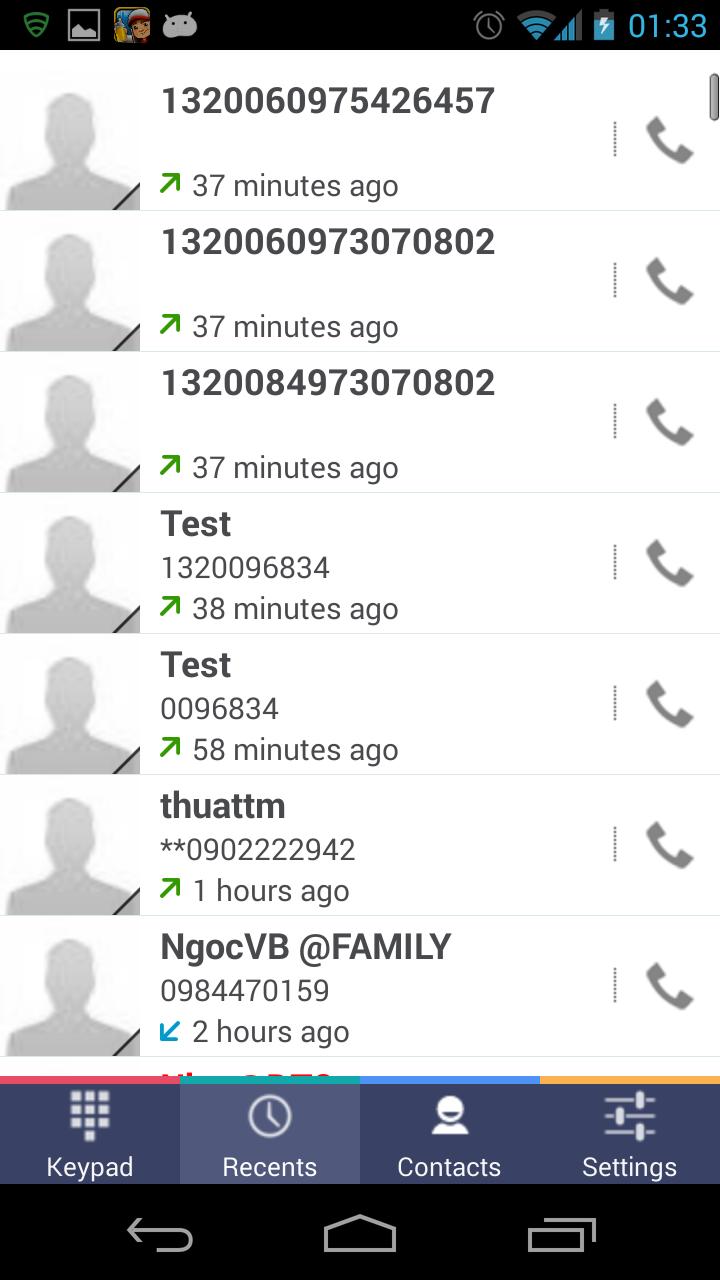Screen dimensions: 720x1280
Task: Open the 132006097​5426457 call entry
Action: [x=370, y=141]
